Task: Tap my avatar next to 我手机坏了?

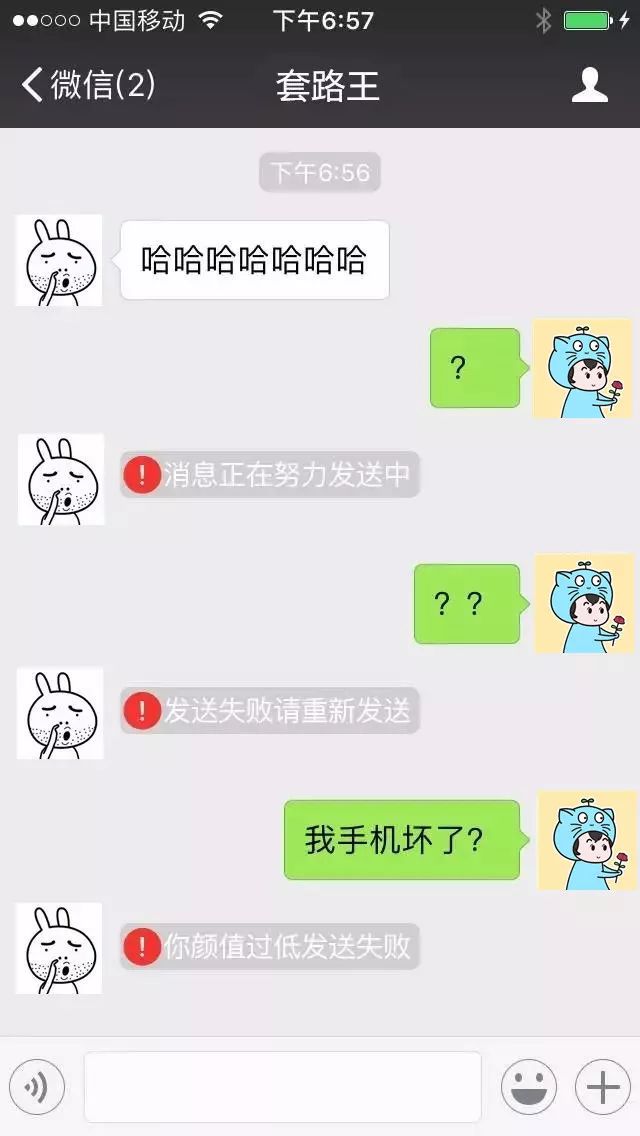Action: [587, 840]
